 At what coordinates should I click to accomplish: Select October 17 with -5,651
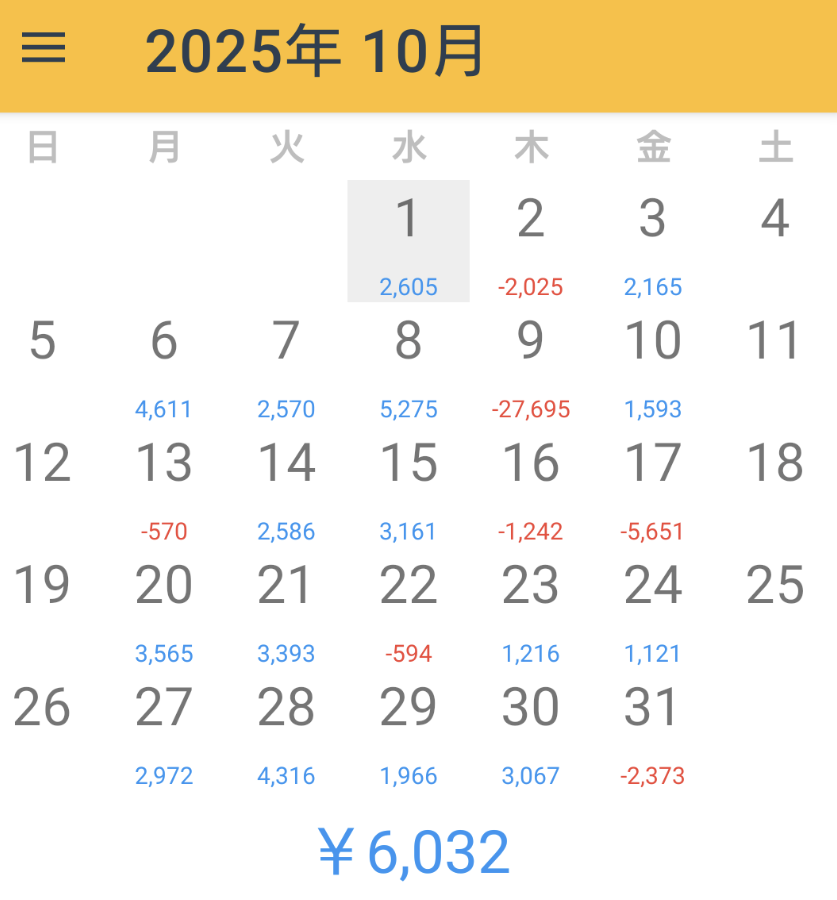point(653,485)
